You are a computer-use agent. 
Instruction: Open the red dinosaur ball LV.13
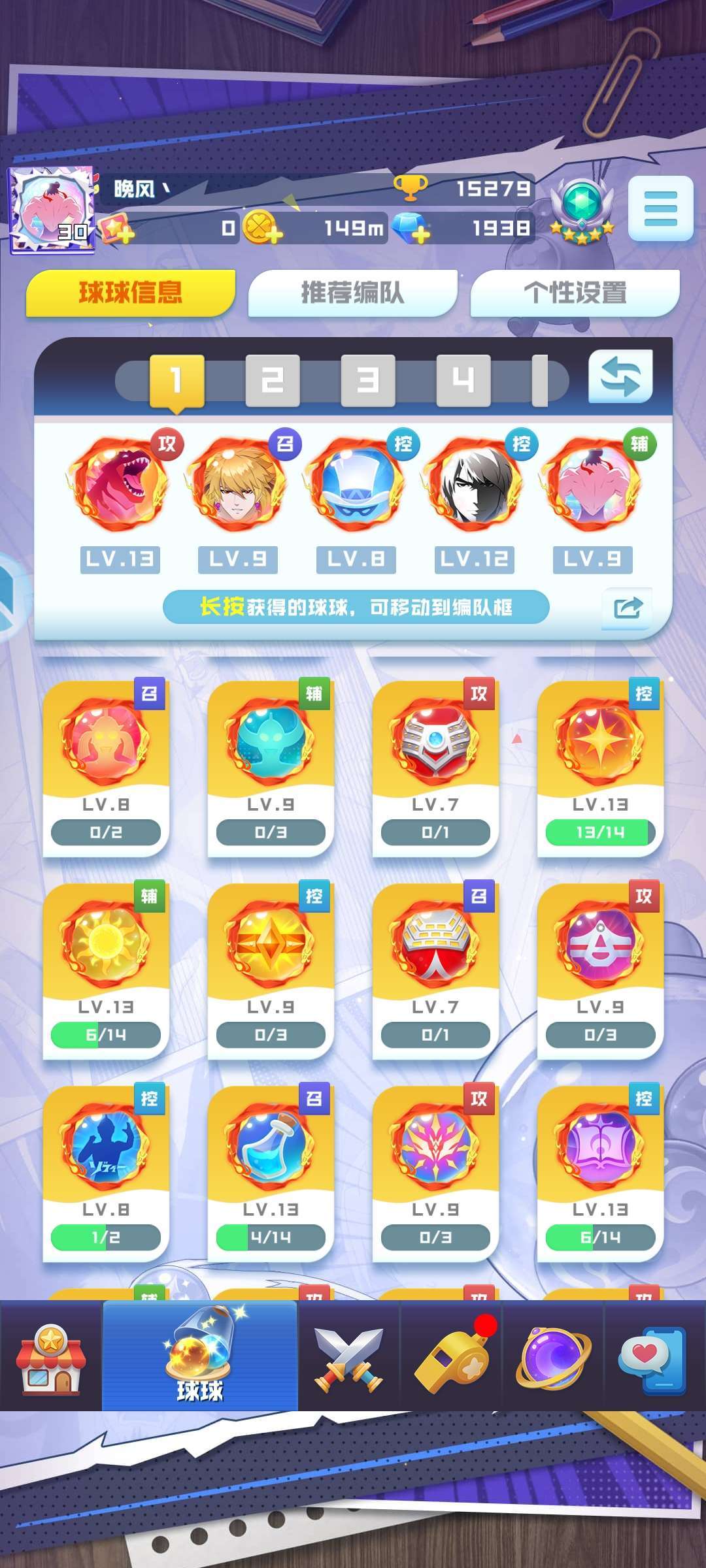pos(120,485)
